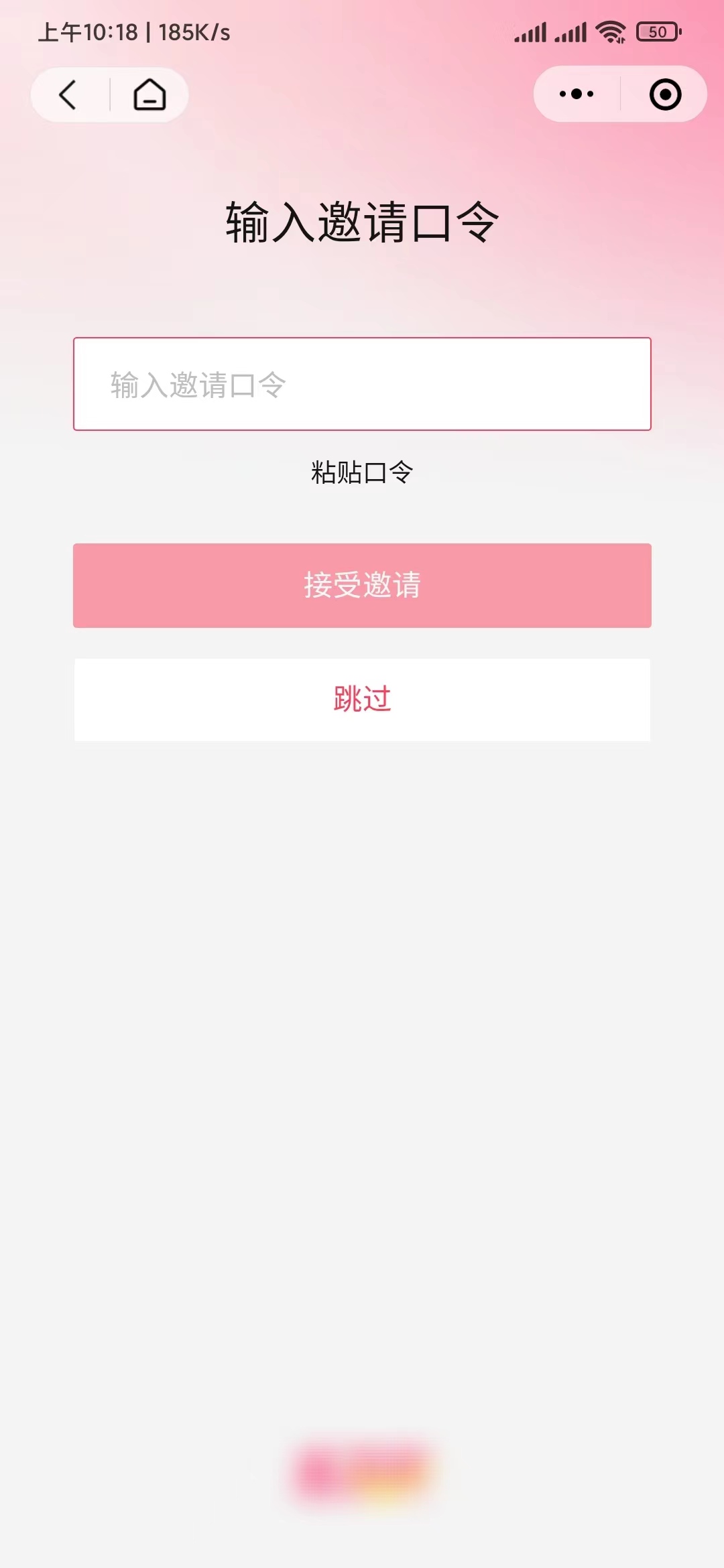The height and width of the screenshot is (1568, 724).
Task: Tap the circular capsule close icon
Action: pyautogui.click(x=664, y=94)
